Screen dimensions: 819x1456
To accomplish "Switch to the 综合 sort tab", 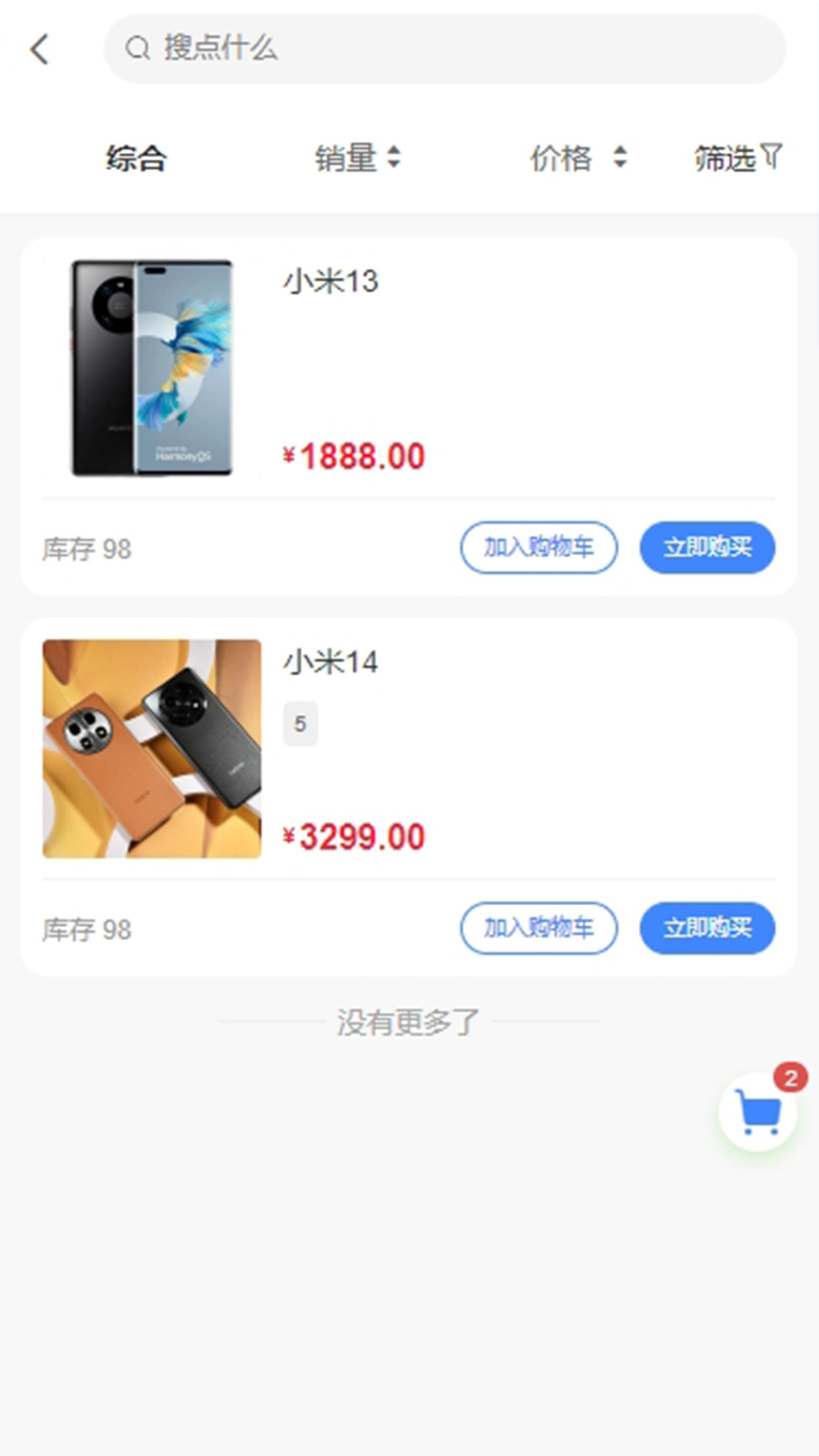I will (136, 158).
